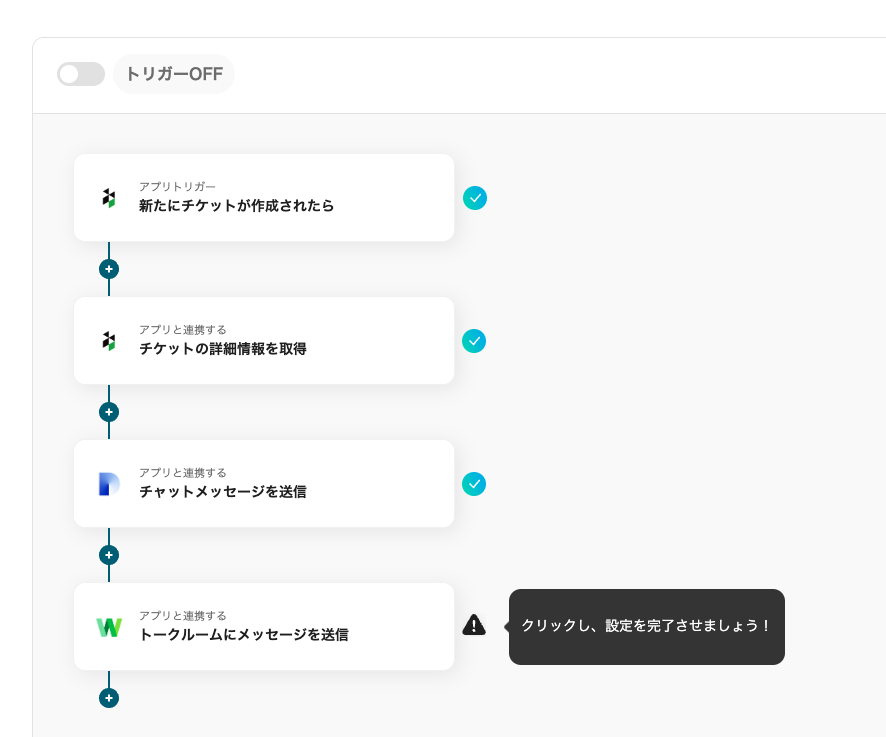This screenshot has height=737, width=886.
Task: Toggle the トリガーOFF switch on
Action: tap(80, 74)
